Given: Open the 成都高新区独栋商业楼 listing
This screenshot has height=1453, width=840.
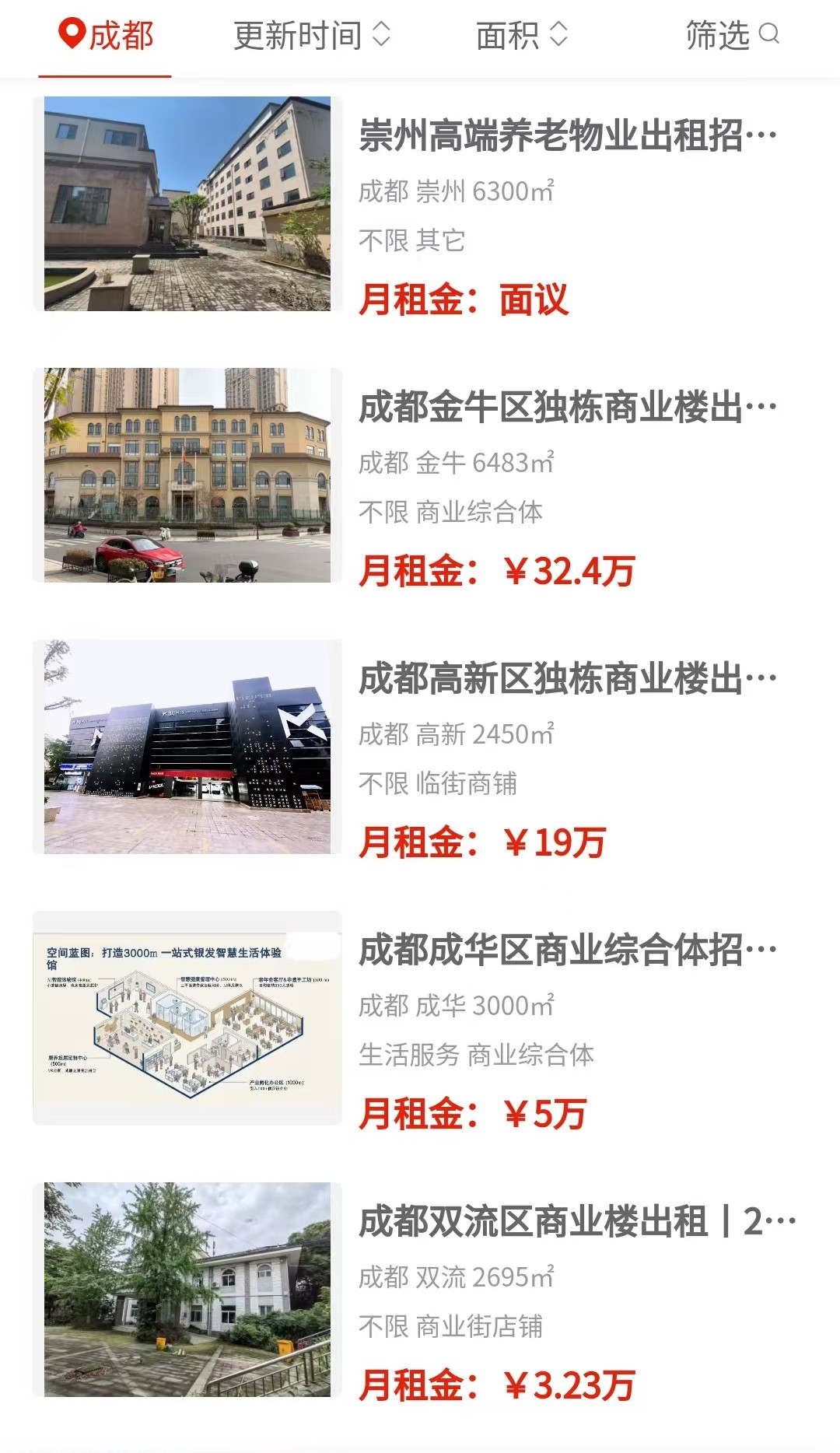Looking at the screenshot, I should click(x=420, y=747).
